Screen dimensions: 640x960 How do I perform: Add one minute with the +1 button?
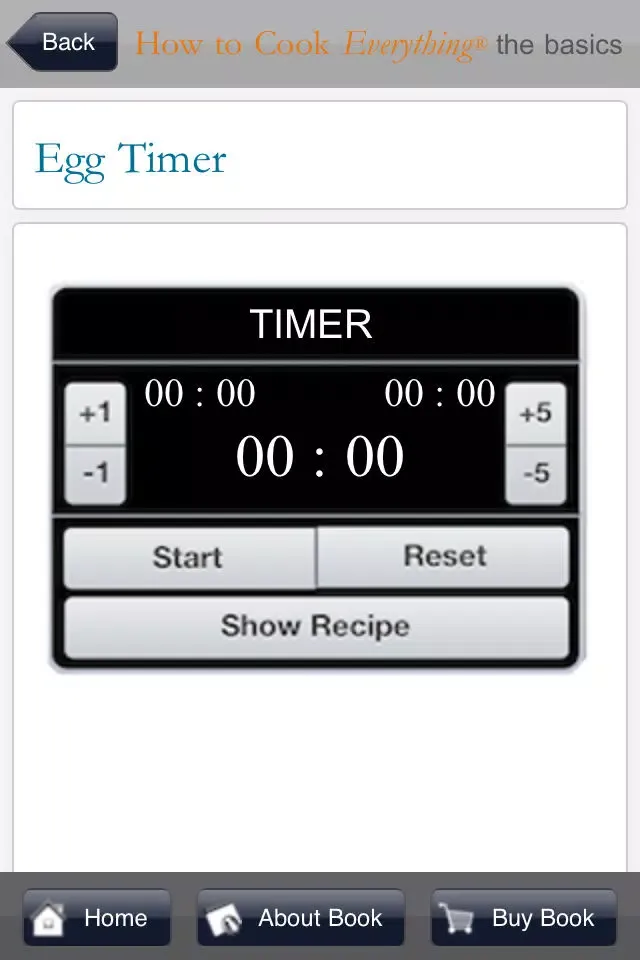95,413
